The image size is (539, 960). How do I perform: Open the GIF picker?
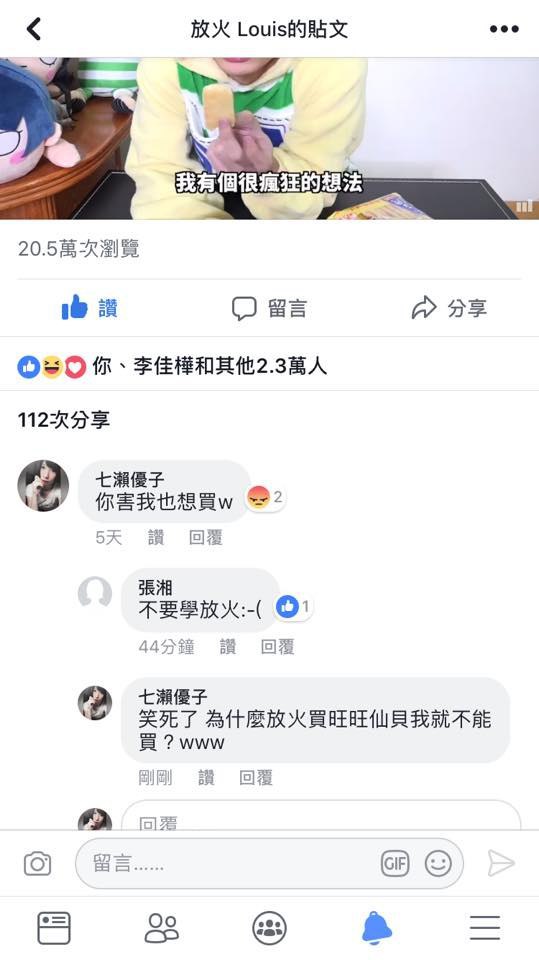[395, 863]
